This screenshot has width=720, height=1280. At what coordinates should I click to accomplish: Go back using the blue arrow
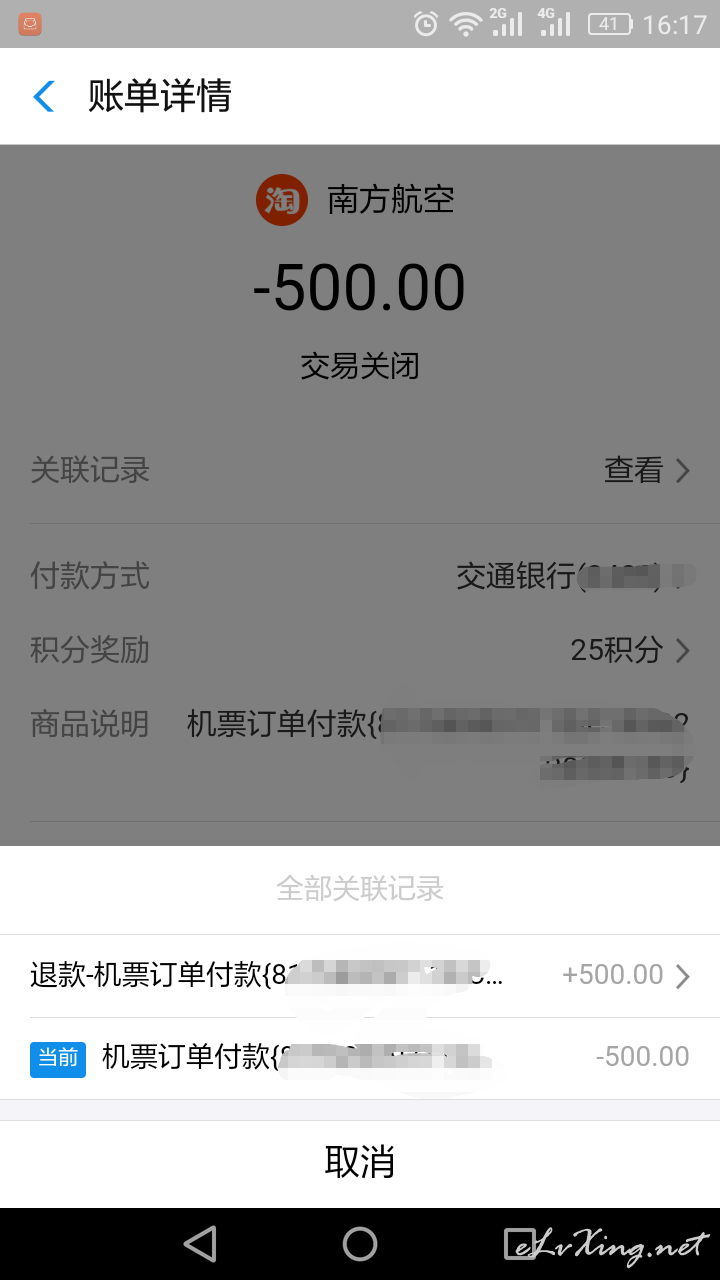tap(44, 96)
